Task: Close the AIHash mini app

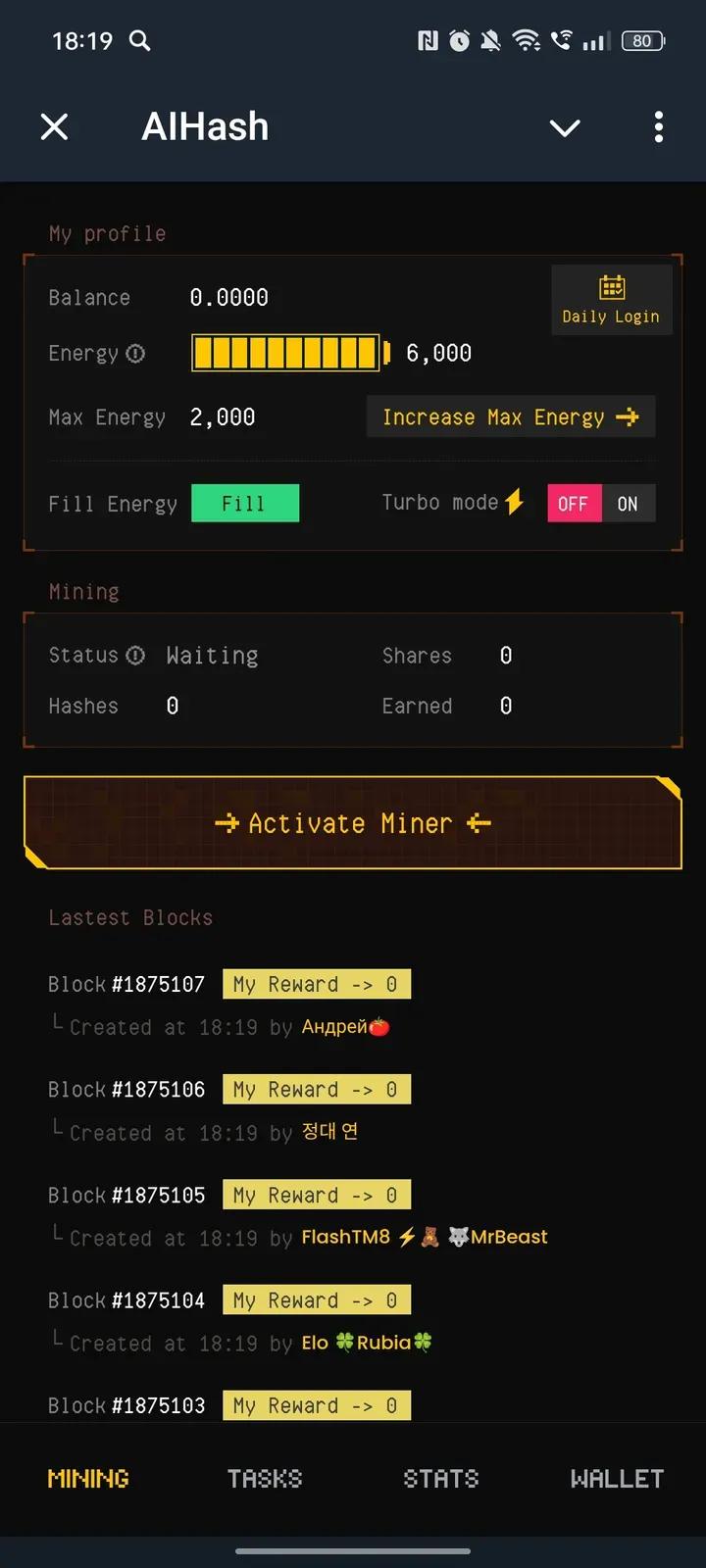Action: point(55,126)
